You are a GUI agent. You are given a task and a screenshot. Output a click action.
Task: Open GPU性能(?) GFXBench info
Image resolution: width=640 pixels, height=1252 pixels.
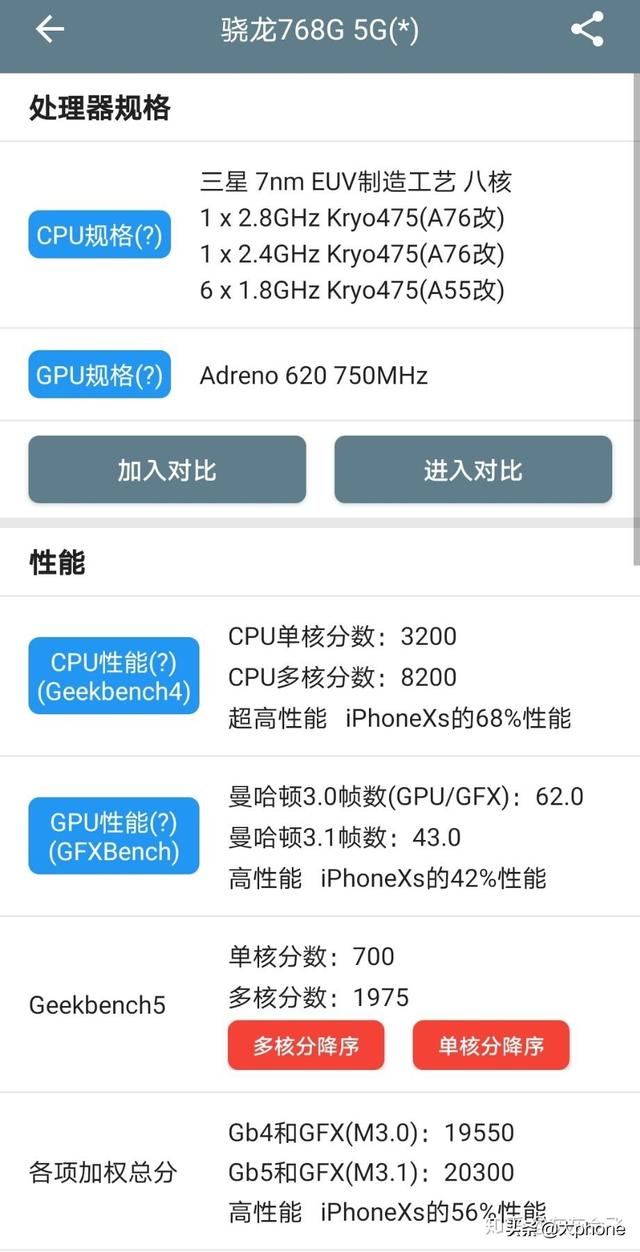tap(113, 836)
